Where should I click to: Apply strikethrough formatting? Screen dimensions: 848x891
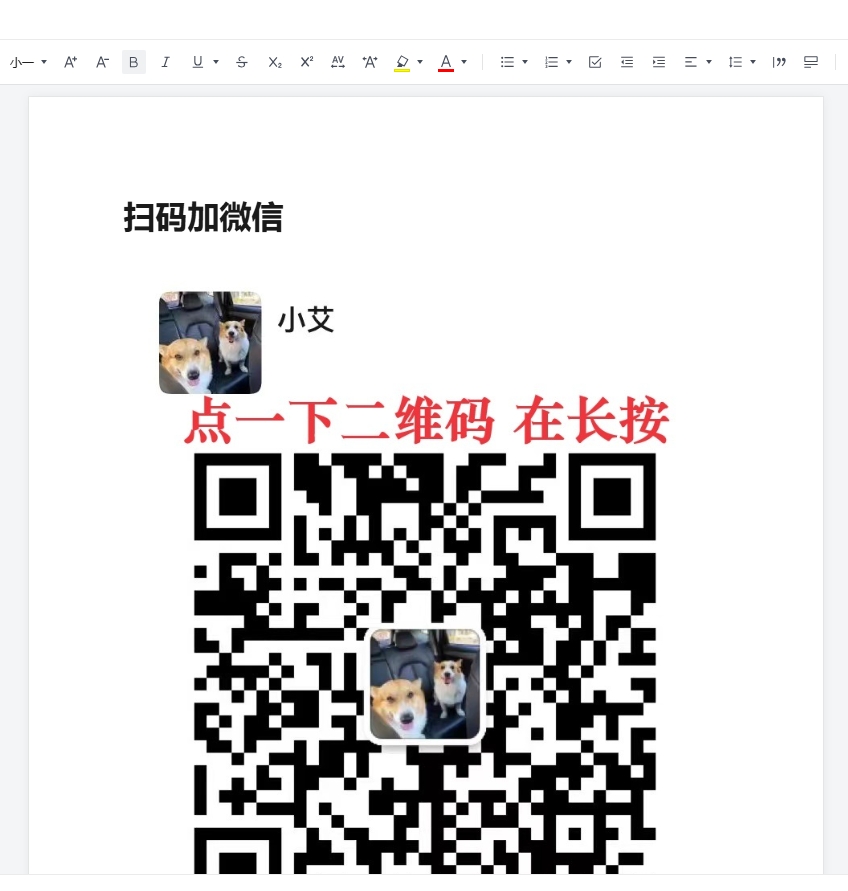coord(242,62)
